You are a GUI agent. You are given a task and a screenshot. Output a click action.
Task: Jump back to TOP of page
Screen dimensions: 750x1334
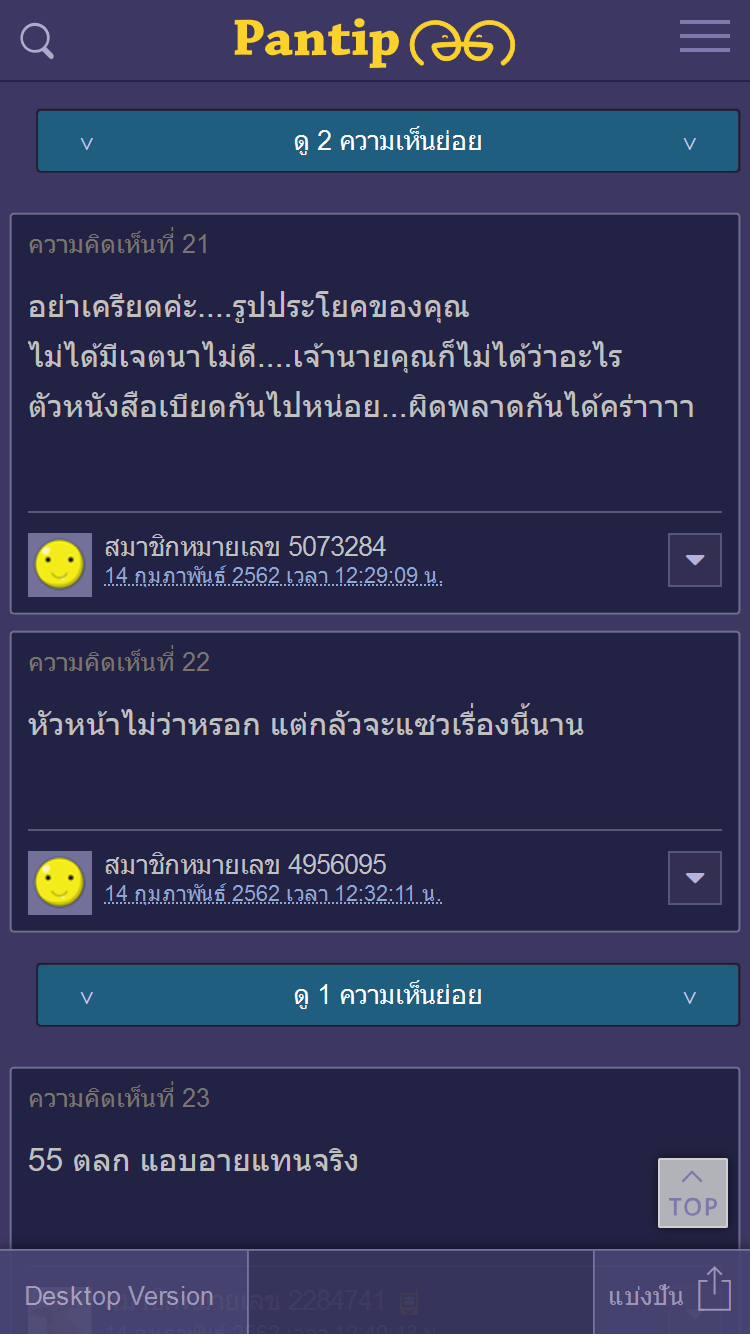coord(692,1192)
